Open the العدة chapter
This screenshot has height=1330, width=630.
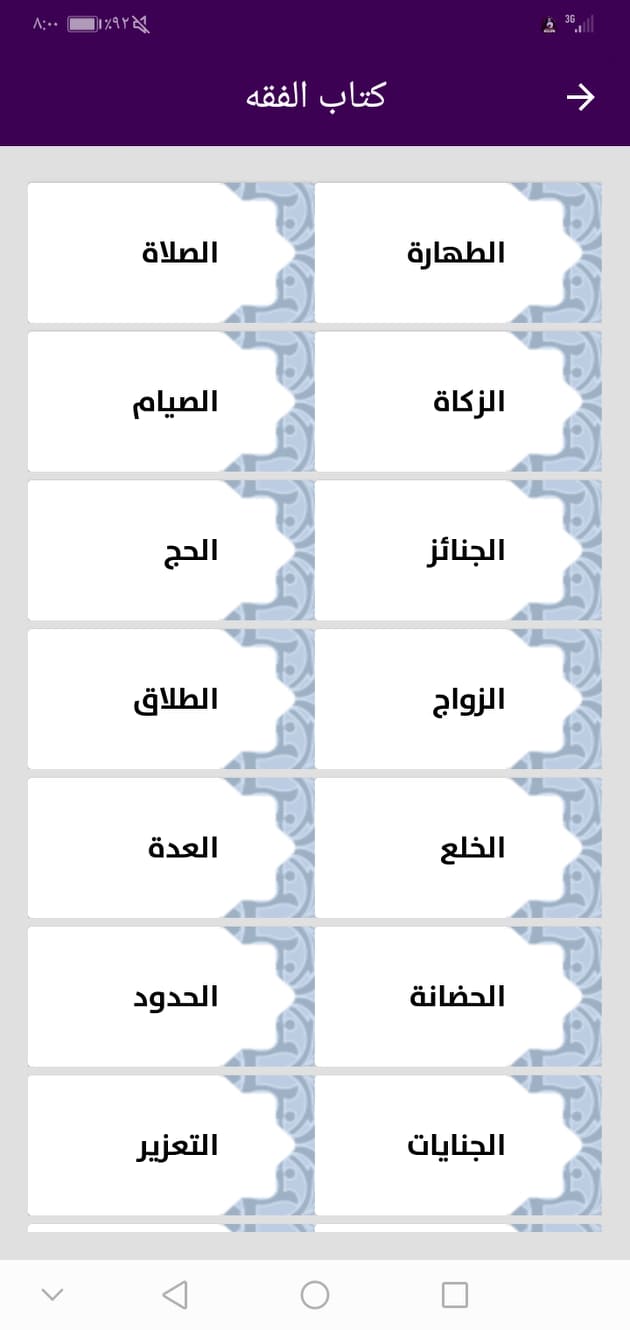[171, 848]
